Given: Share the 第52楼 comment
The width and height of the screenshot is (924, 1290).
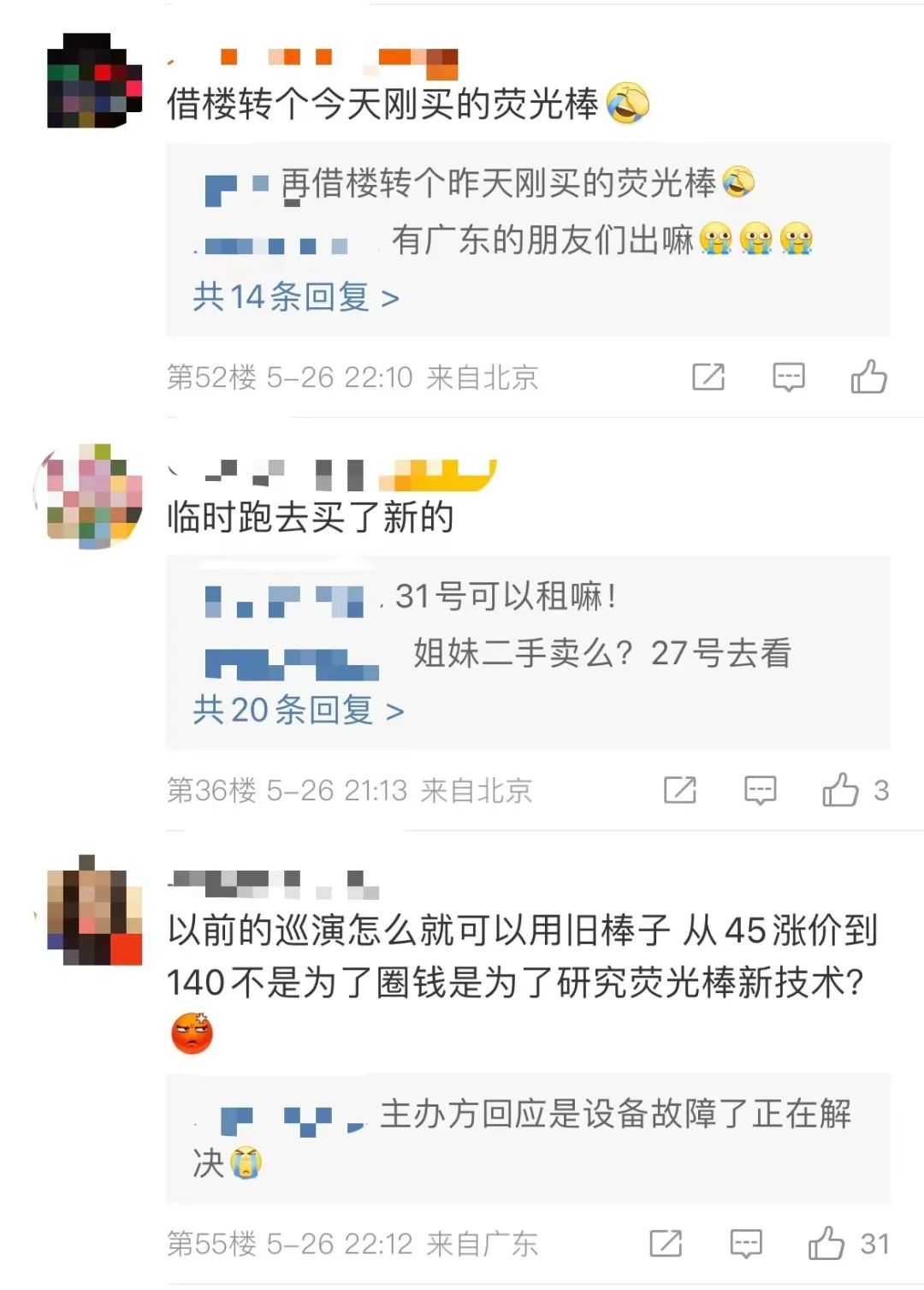Looking at the screenshot, I should coord(708,377).
